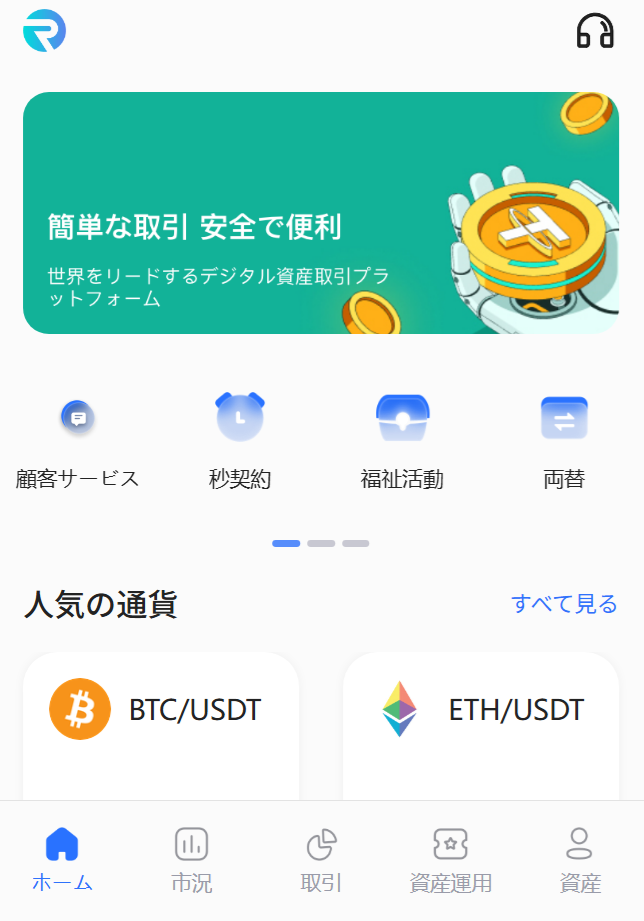The image size is (644, 921).
Task: Tap すべて見る to view all currencies
Action: [x=564, y=604]
